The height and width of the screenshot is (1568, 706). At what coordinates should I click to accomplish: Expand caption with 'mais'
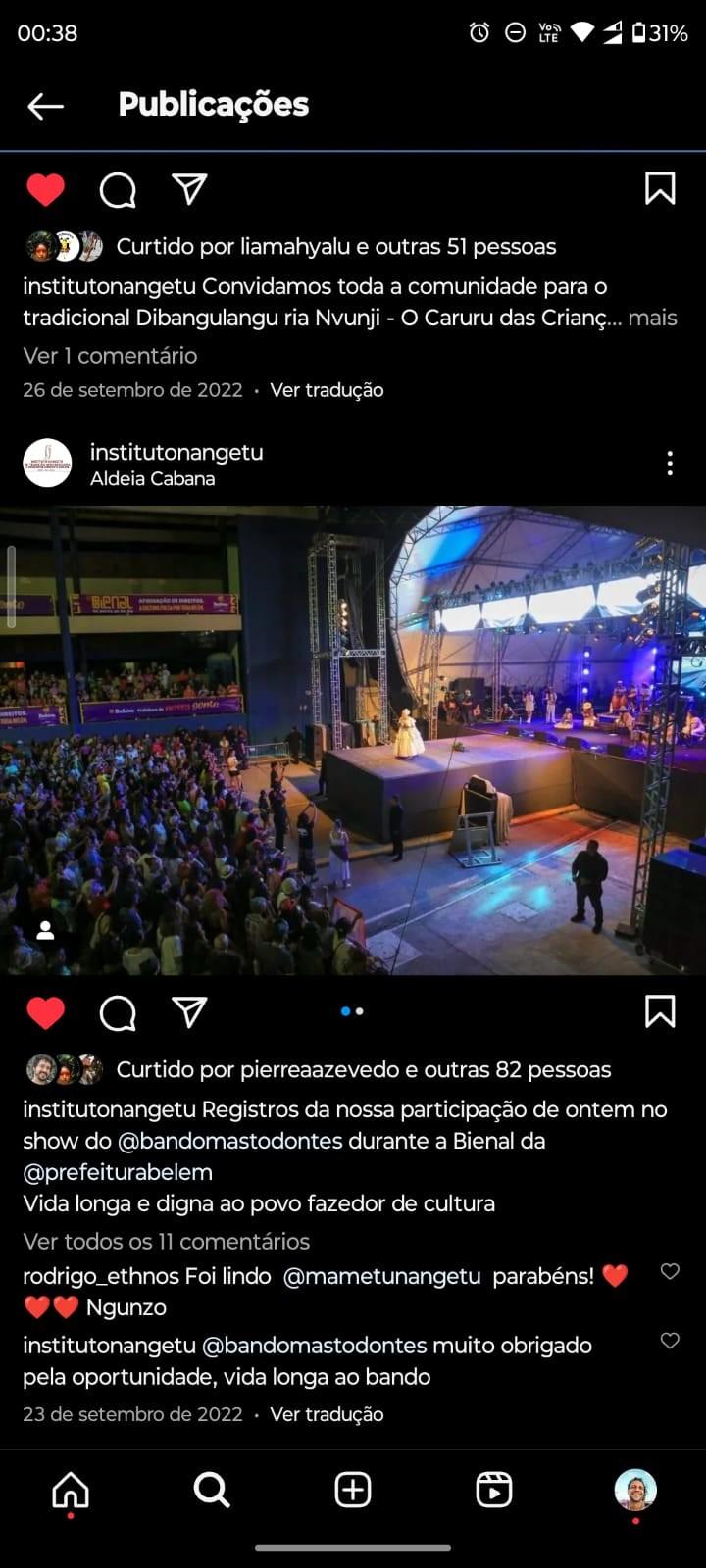652,318
